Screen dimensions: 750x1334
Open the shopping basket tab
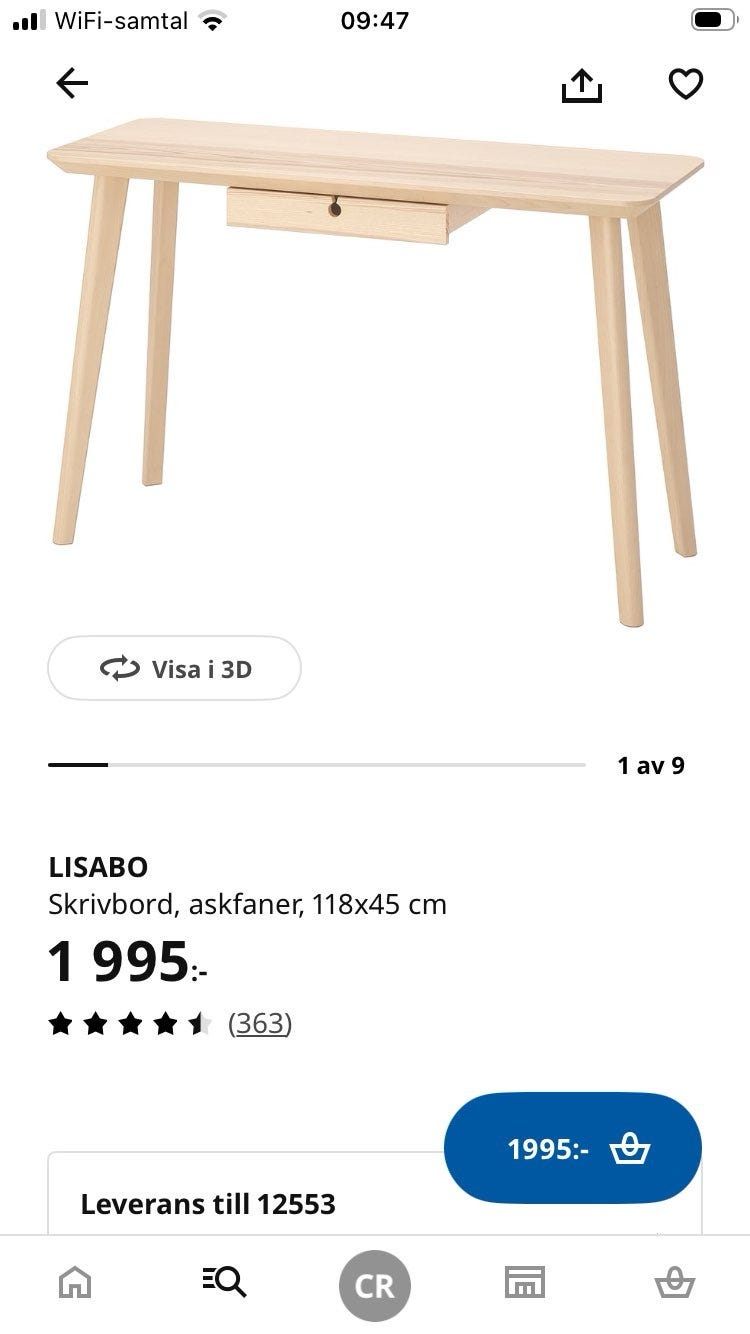[x=674, y=1282]
